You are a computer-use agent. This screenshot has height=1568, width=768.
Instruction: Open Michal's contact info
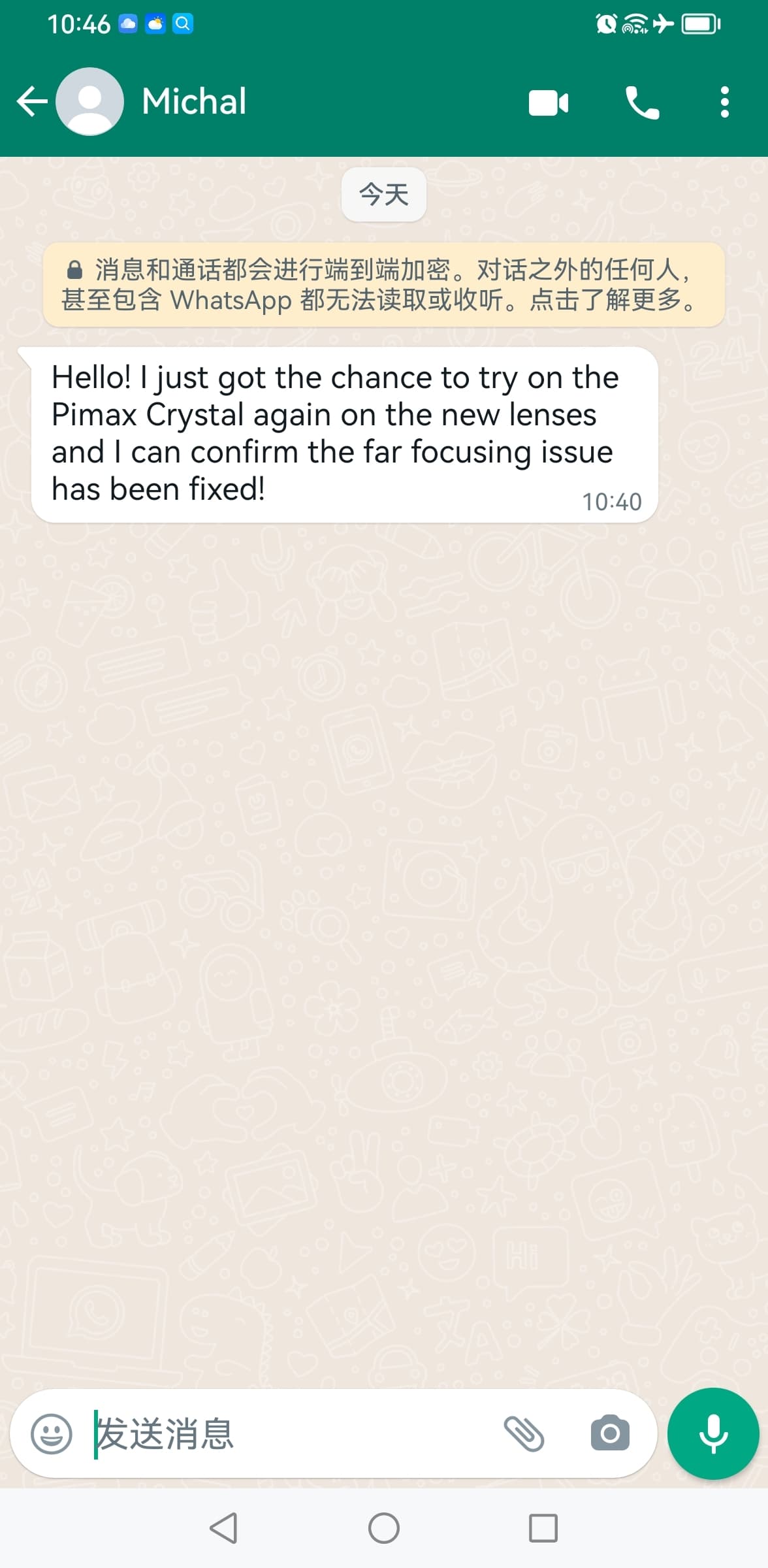pos(194,102)
